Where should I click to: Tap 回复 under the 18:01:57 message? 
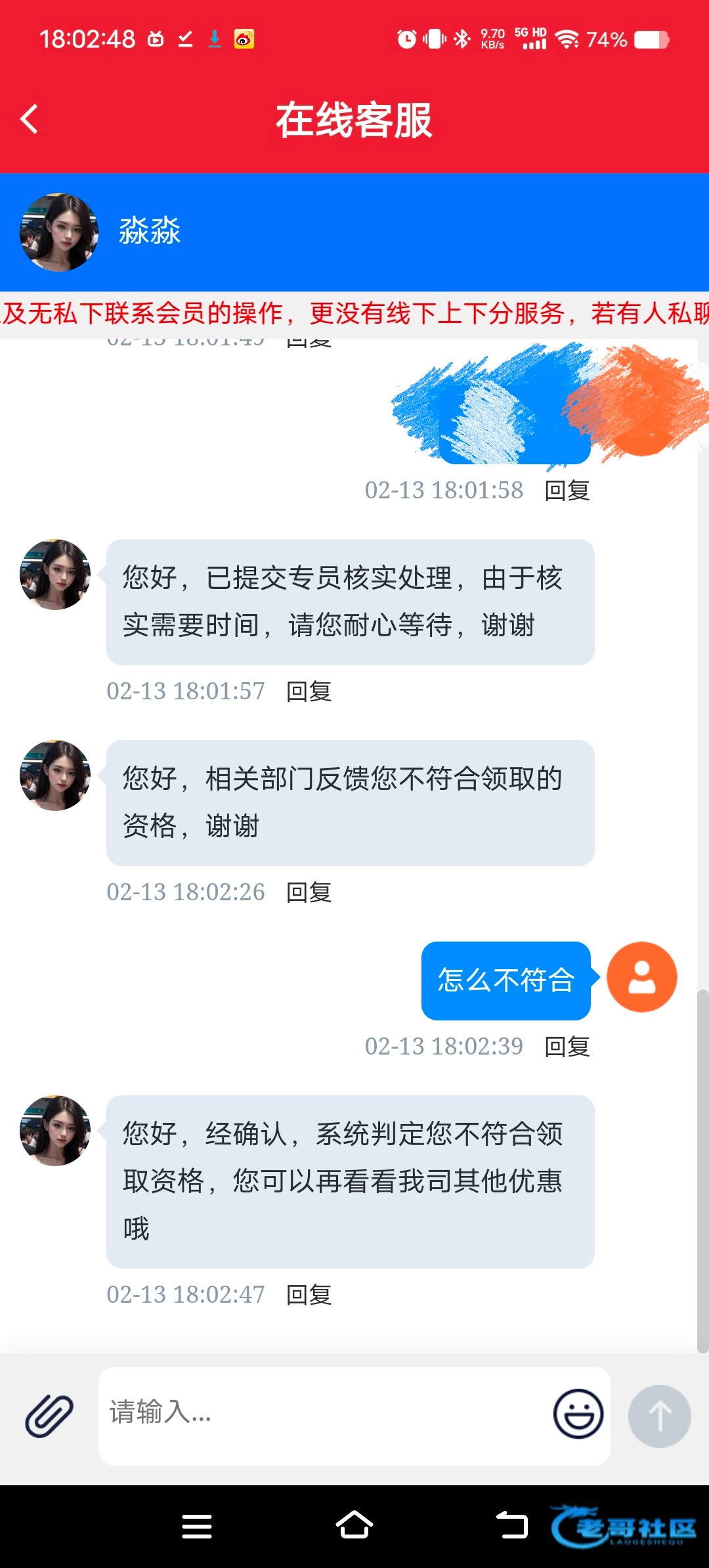pos(309,691)
